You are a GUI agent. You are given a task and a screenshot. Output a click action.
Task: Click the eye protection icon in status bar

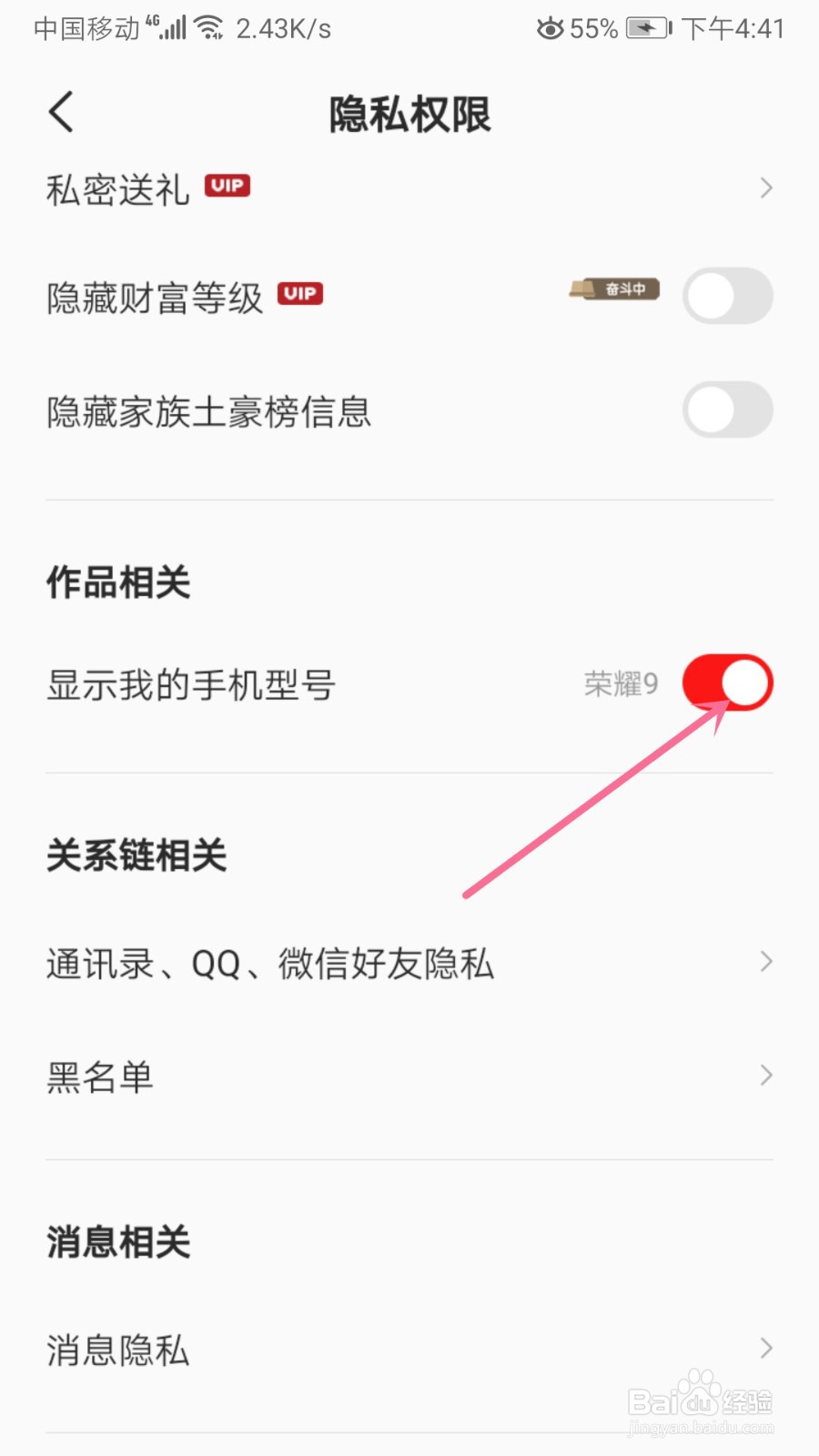[x=550, y=28]
